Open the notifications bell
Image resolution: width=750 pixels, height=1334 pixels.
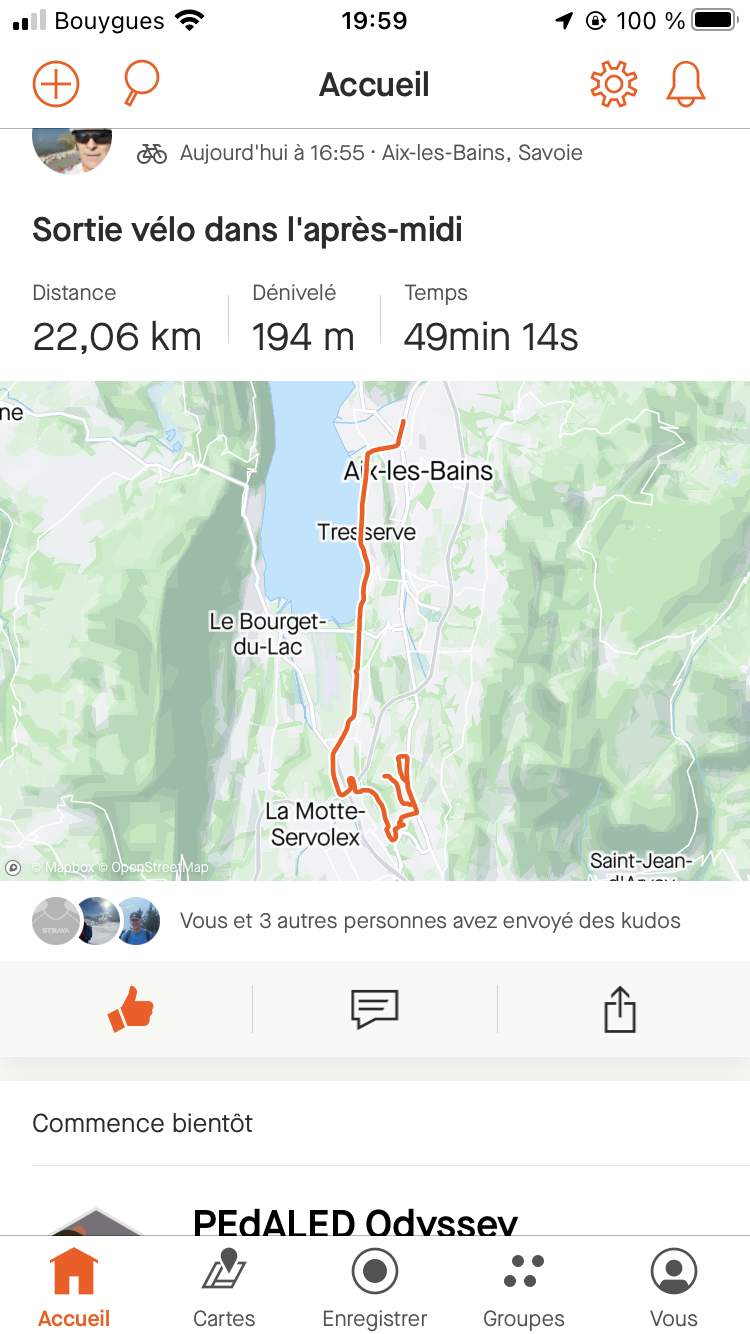tap(686, 84)
